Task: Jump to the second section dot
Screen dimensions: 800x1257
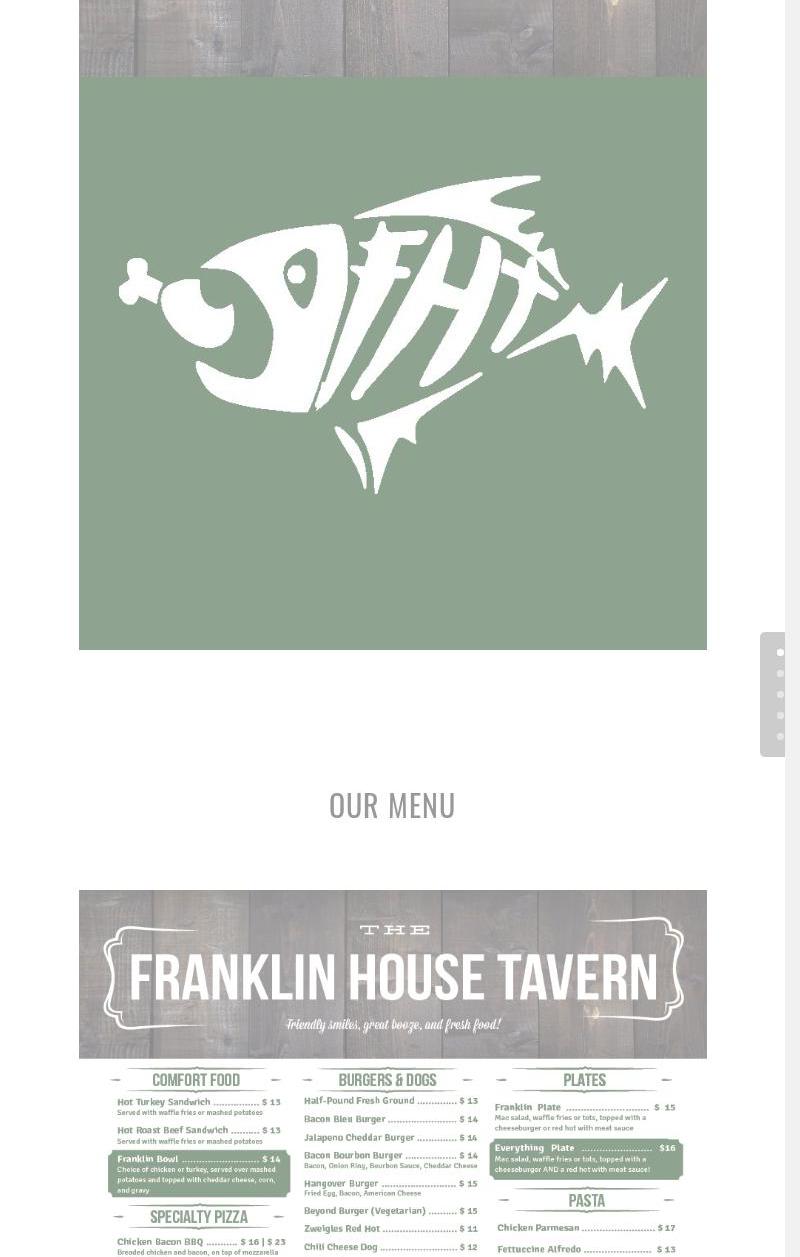Action: point(780,673)
